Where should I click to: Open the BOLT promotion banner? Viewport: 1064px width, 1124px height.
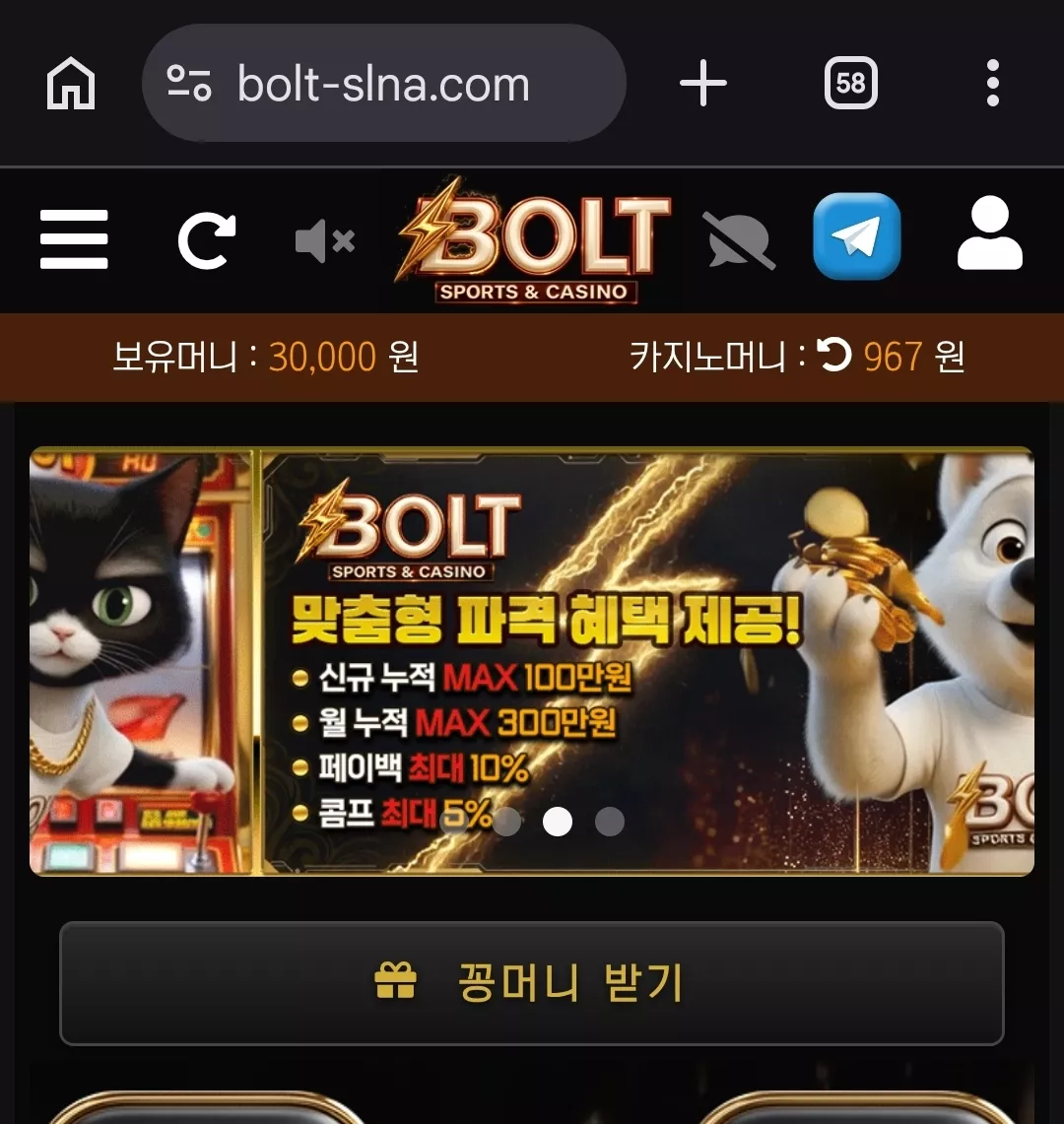click(x=531, y=661)
